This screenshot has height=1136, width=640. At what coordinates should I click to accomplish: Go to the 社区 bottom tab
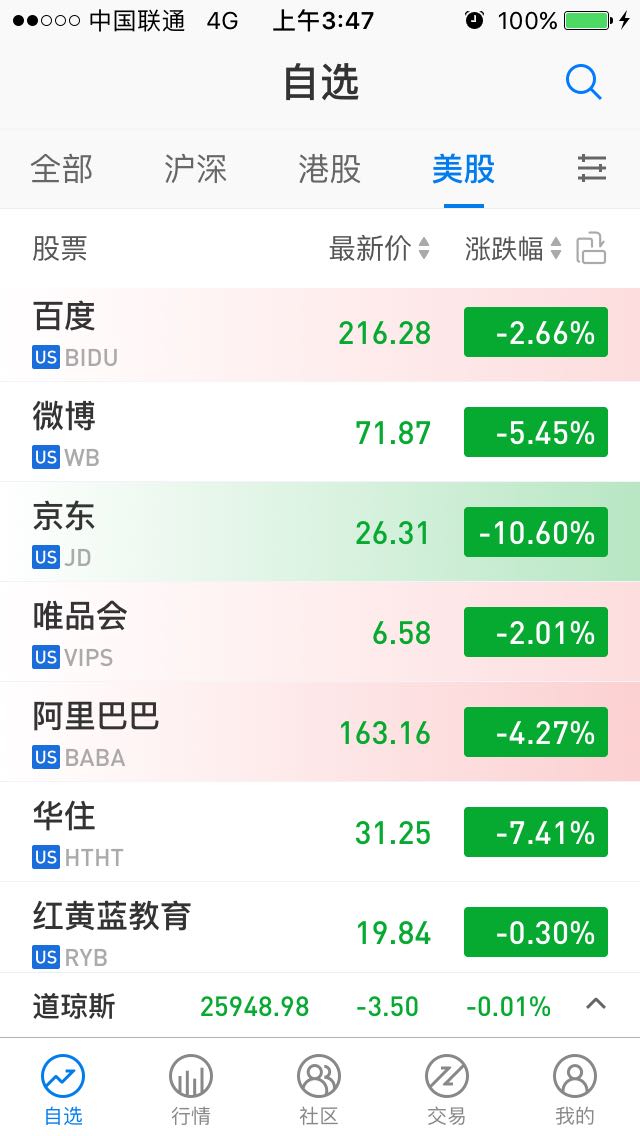pyautogui.click(x=319, y=1090)
